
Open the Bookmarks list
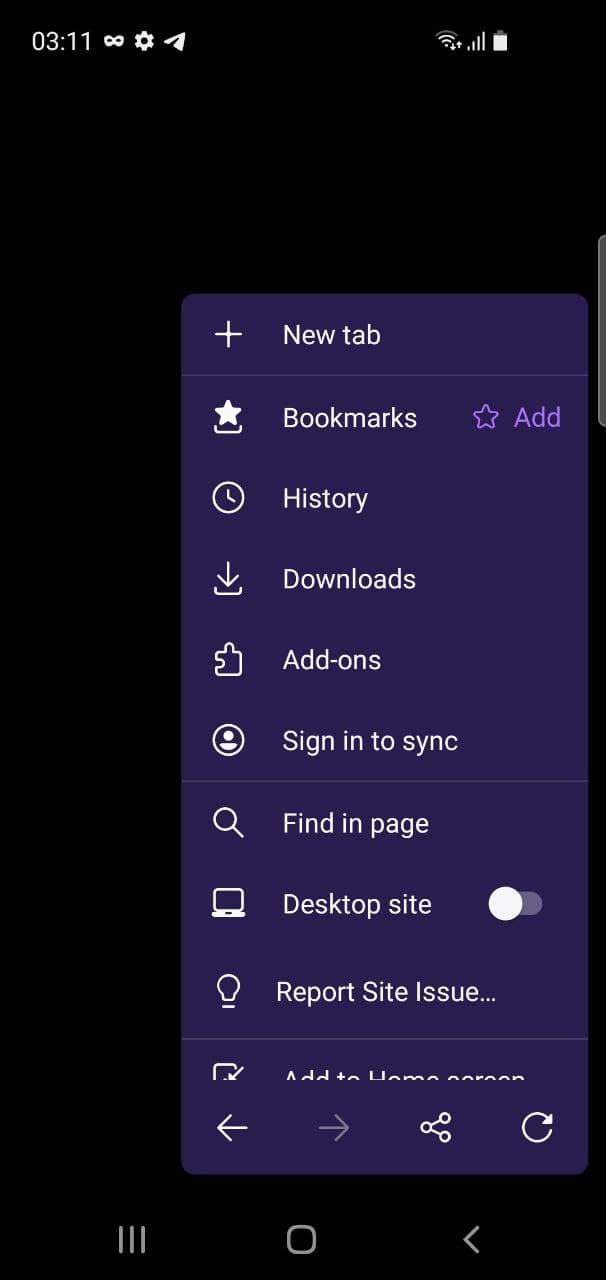pos(348,418)
